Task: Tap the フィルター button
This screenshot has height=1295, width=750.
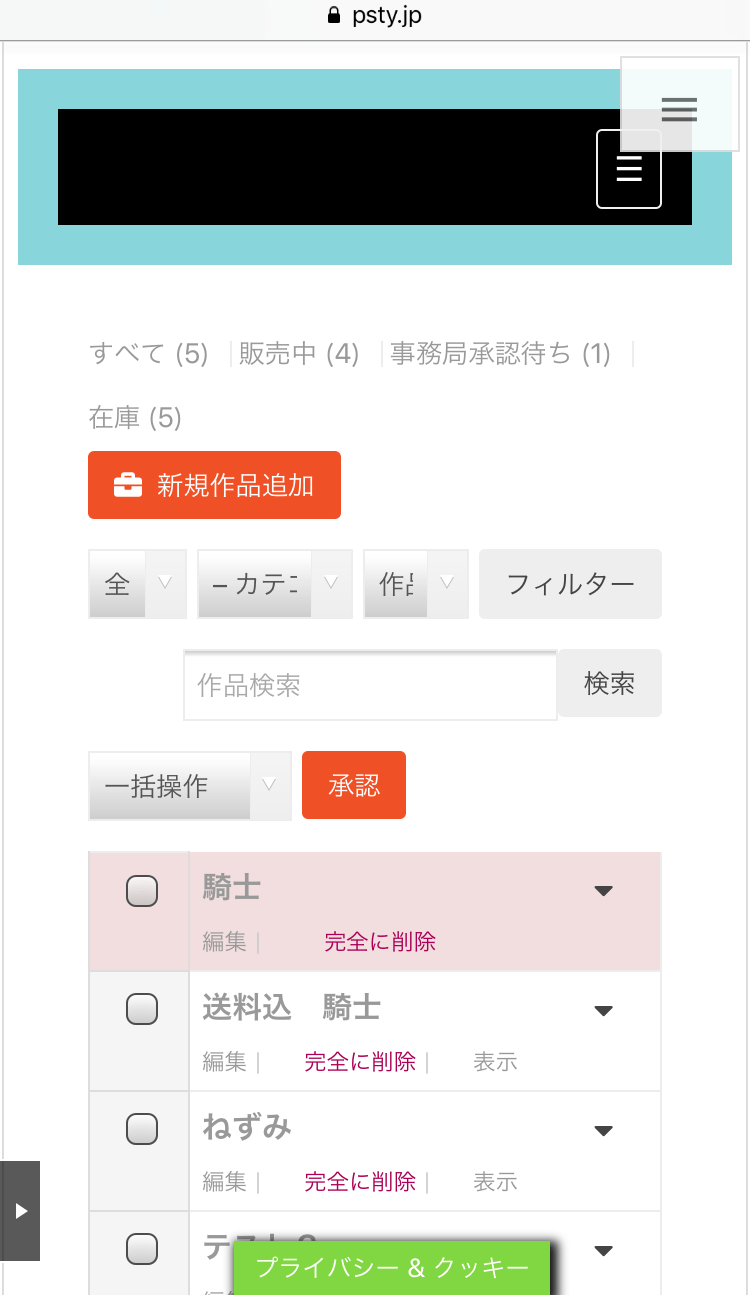Action: [x=571, y=584]
